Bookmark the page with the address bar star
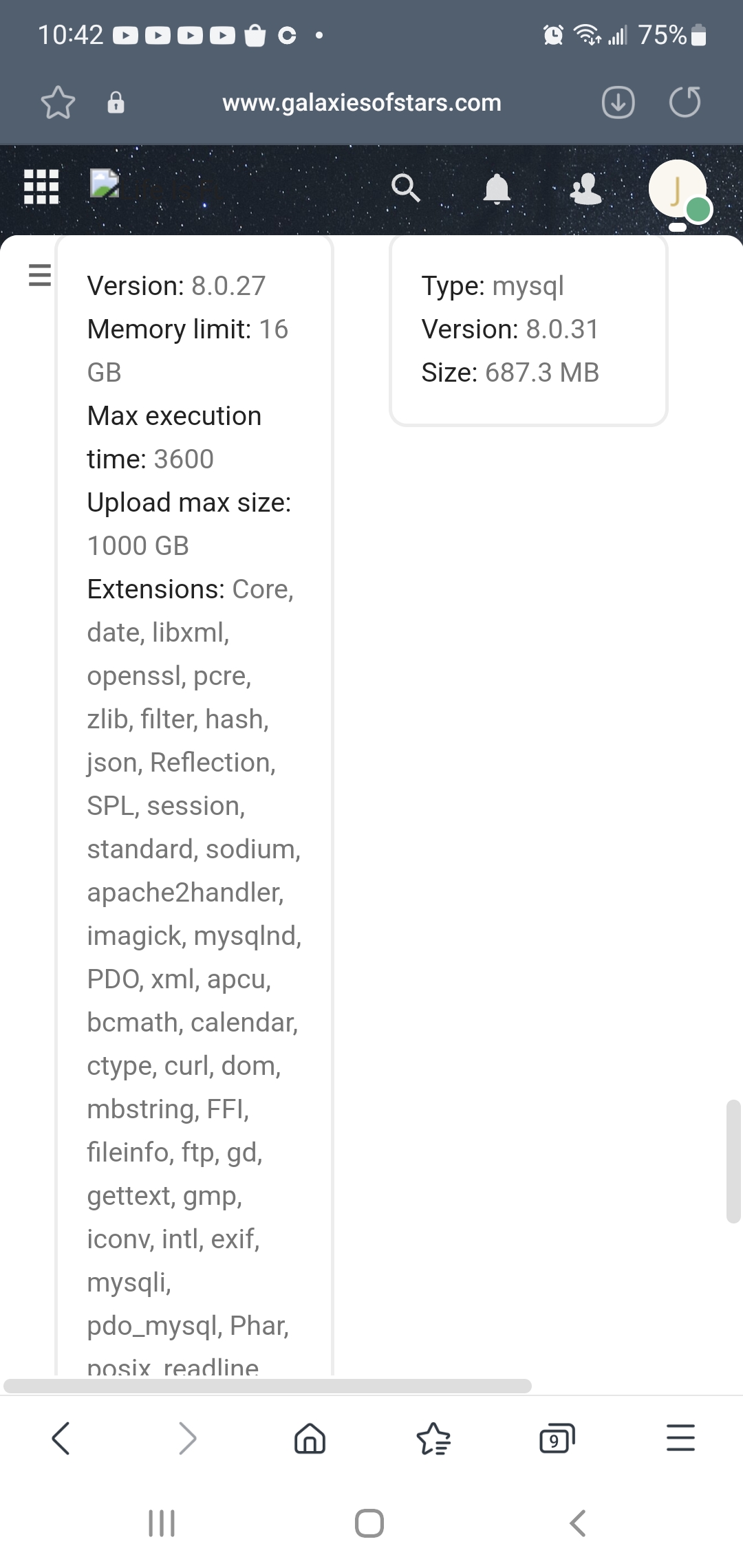 (x=59, y=102)
